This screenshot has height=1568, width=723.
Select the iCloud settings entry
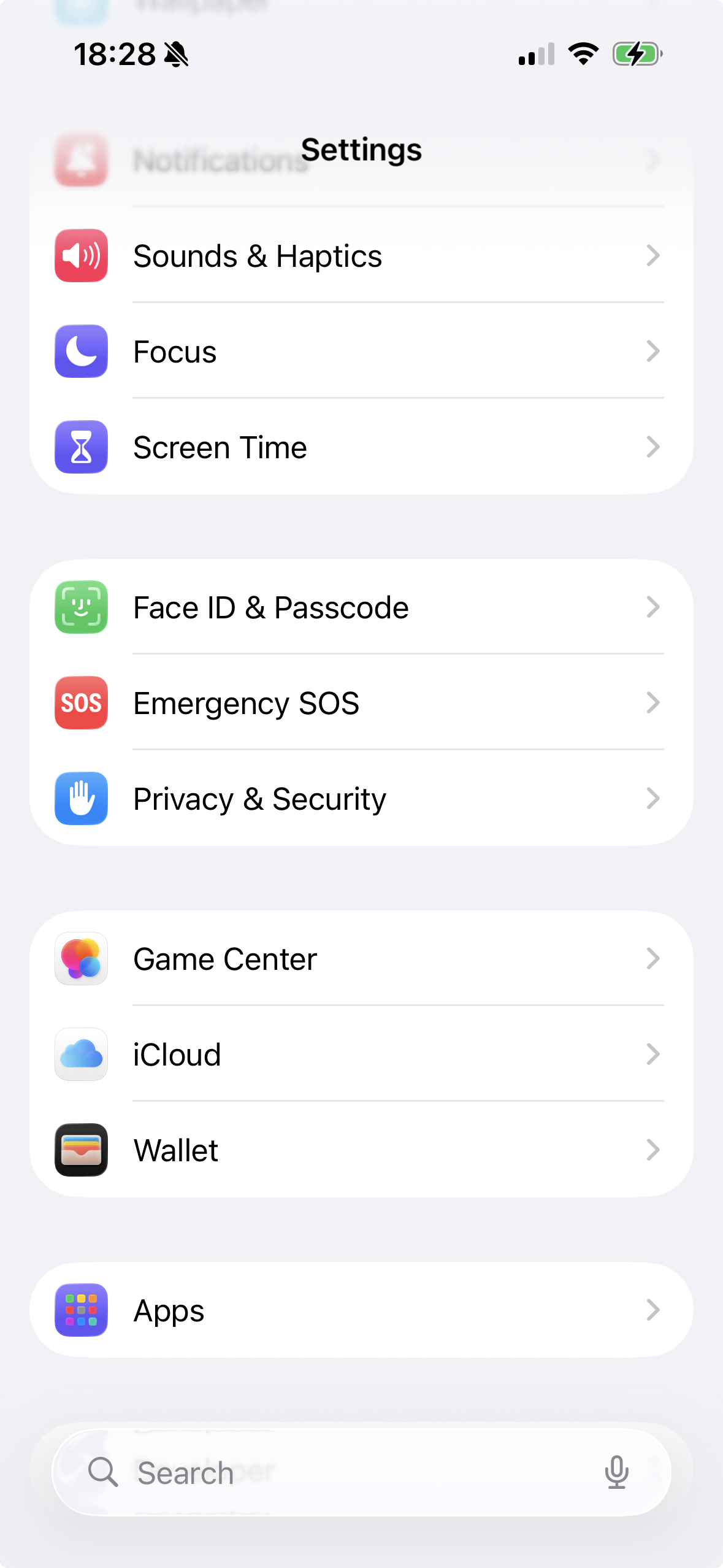(362, 1055)
